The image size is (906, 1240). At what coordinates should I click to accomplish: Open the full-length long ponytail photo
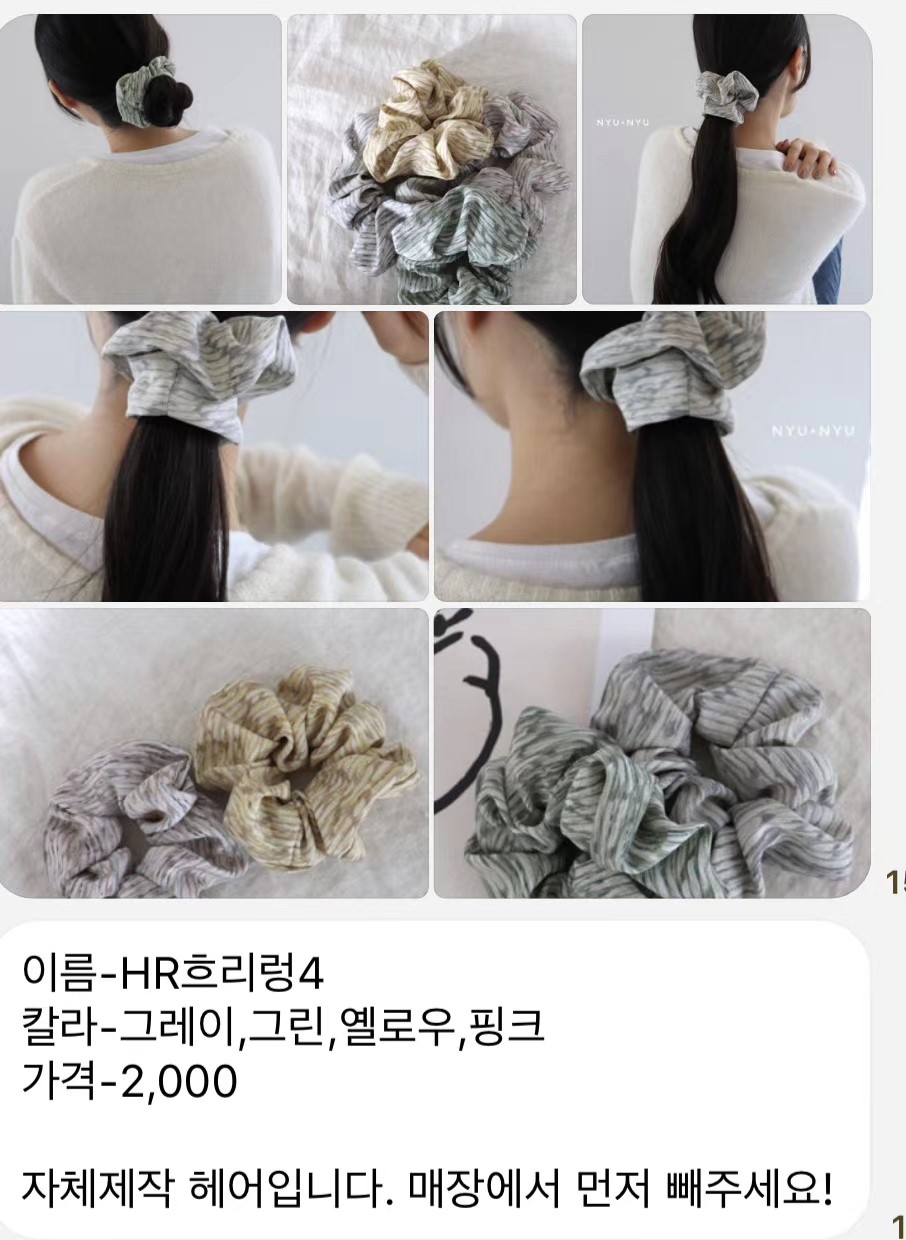point(727,158)
